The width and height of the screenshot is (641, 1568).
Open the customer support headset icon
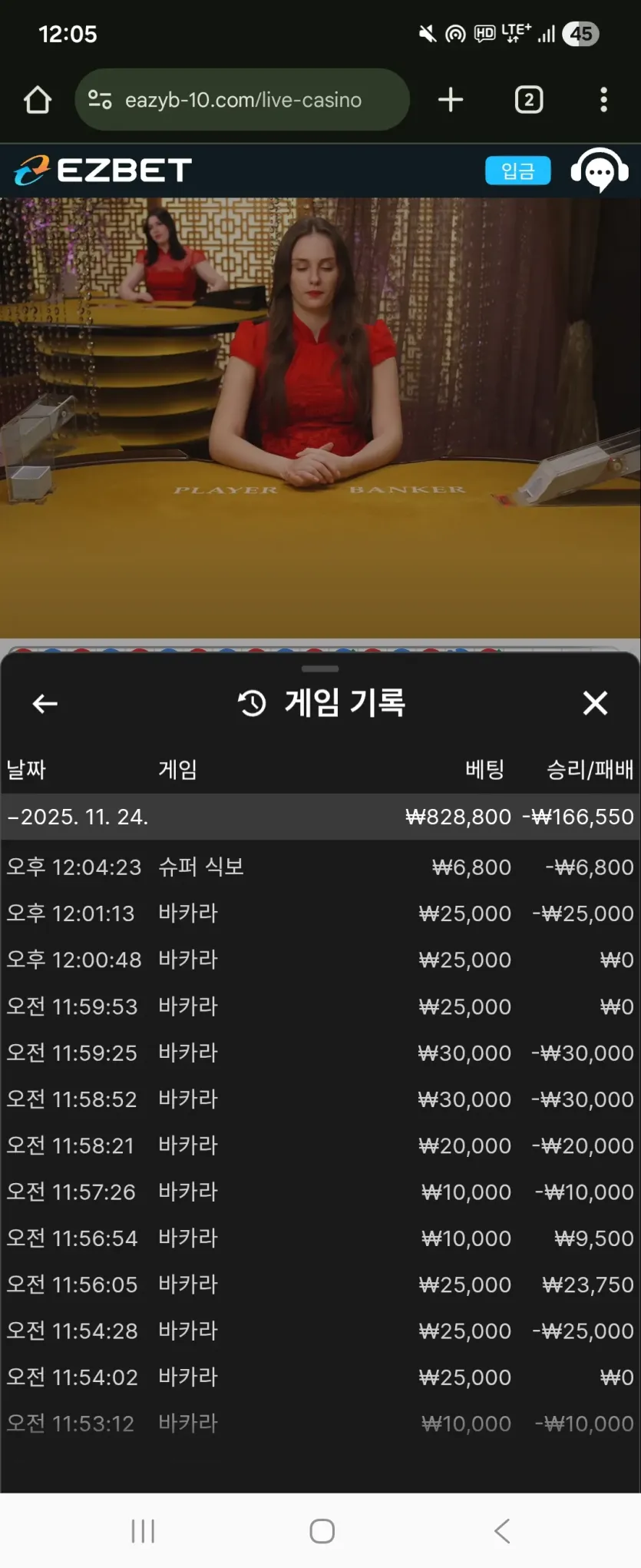pos(600,170)
